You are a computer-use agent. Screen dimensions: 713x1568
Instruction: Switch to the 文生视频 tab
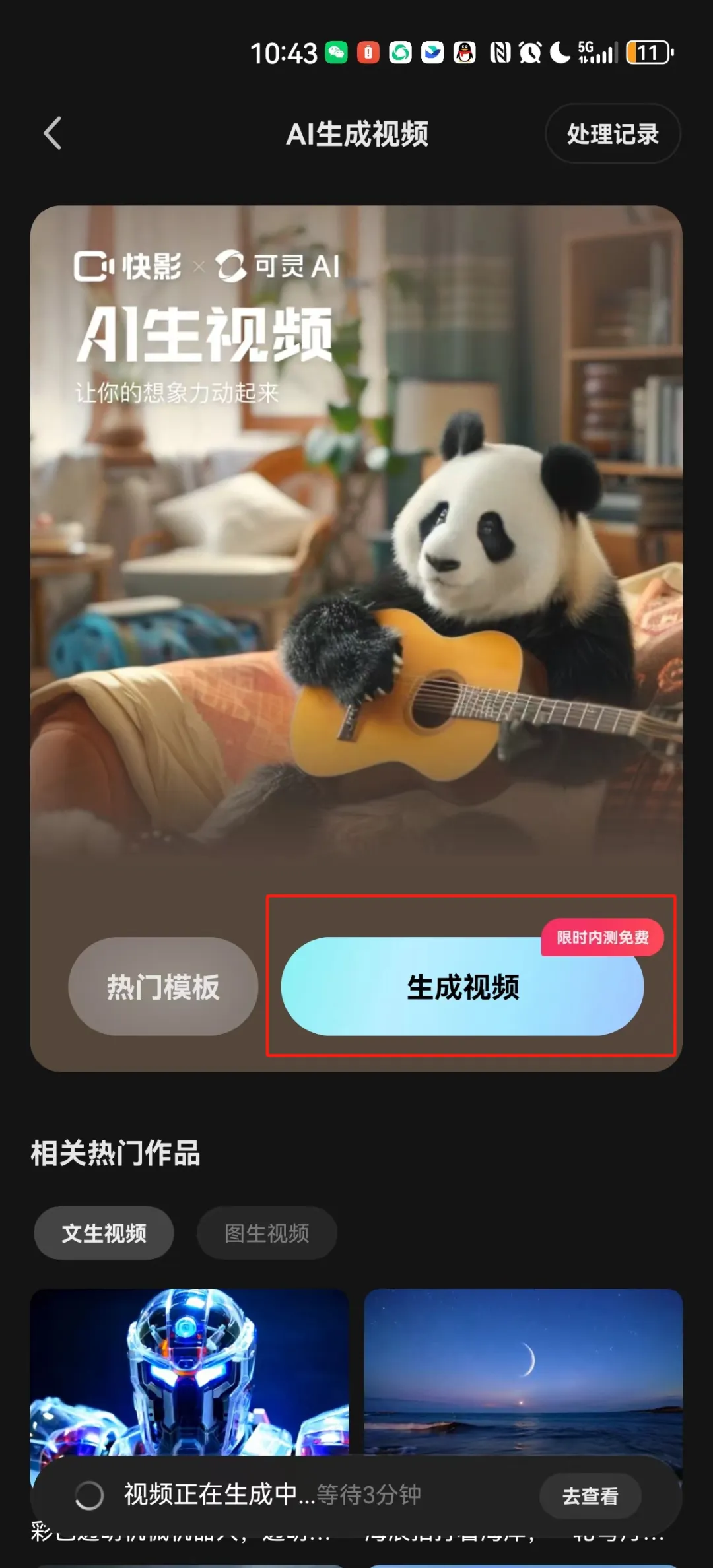point(104,1233)
